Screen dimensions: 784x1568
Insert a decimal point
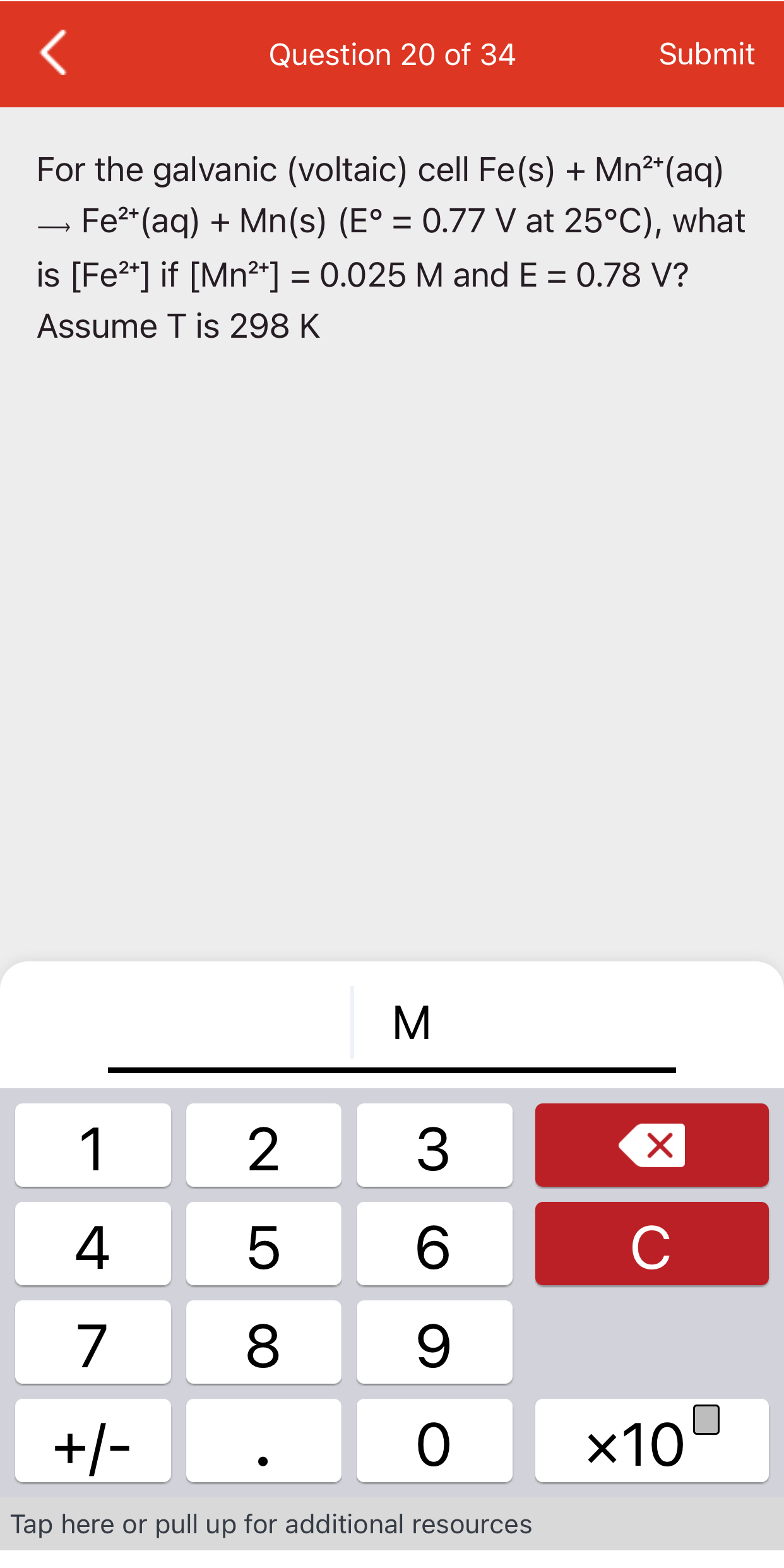(x=263, y=1441)
